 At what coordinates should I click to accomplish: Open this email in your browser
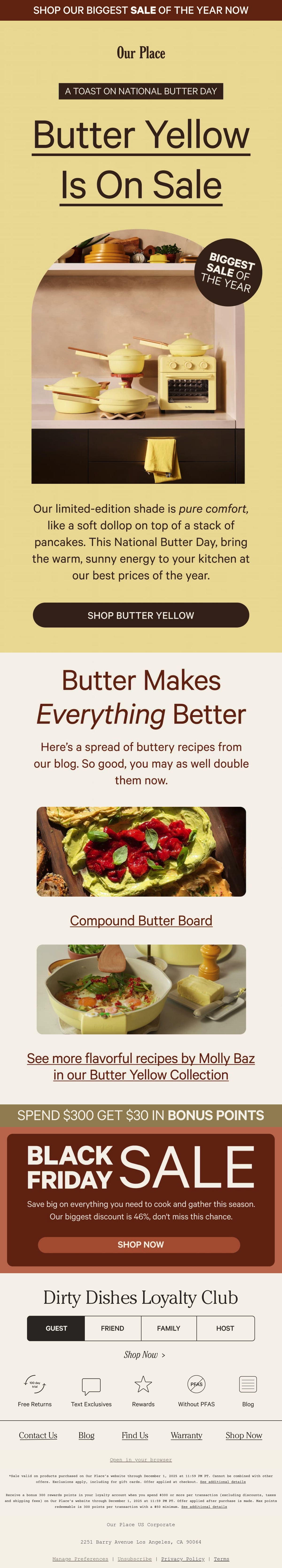coord(141,1459)
